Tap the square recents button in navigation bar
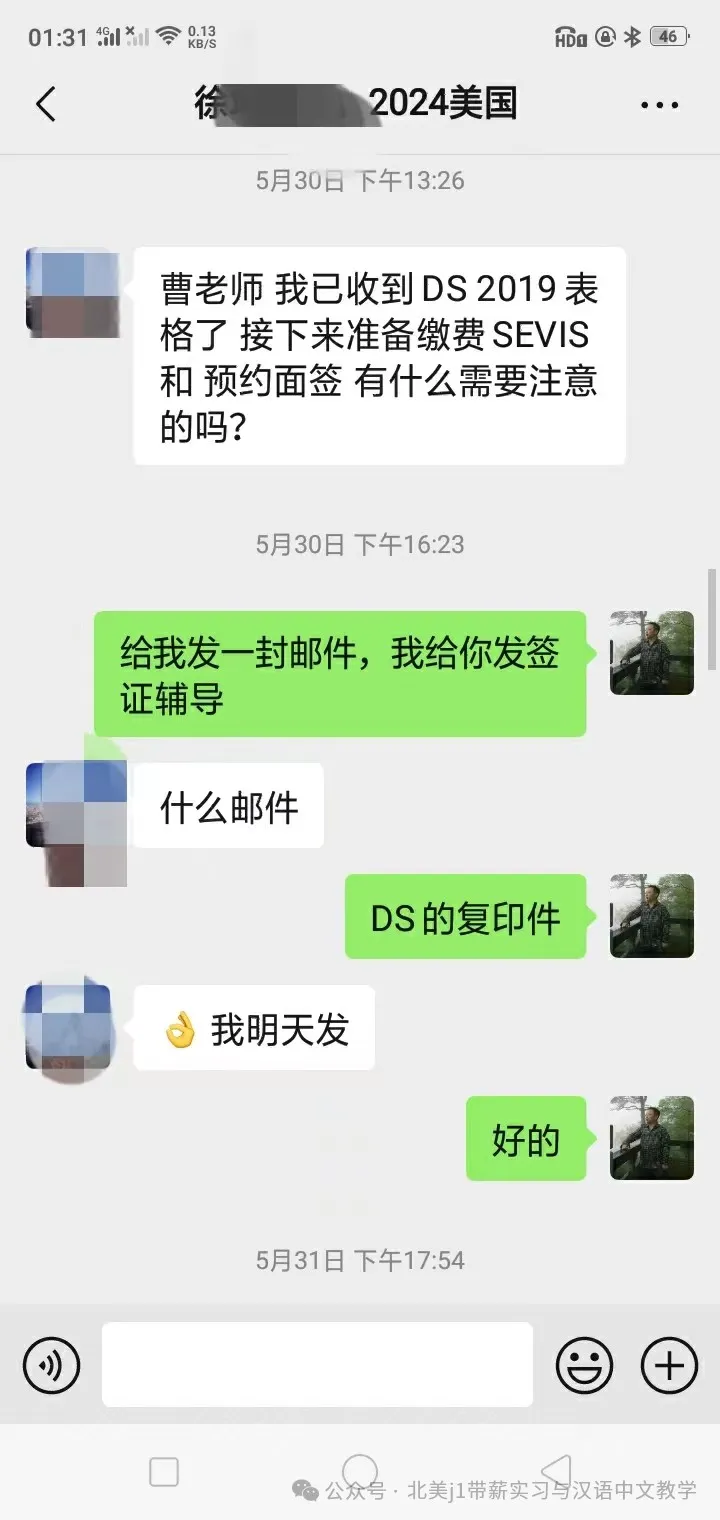Image resolution: width=720 pixels, height=1520 pixels. [x=164, y=1472]
